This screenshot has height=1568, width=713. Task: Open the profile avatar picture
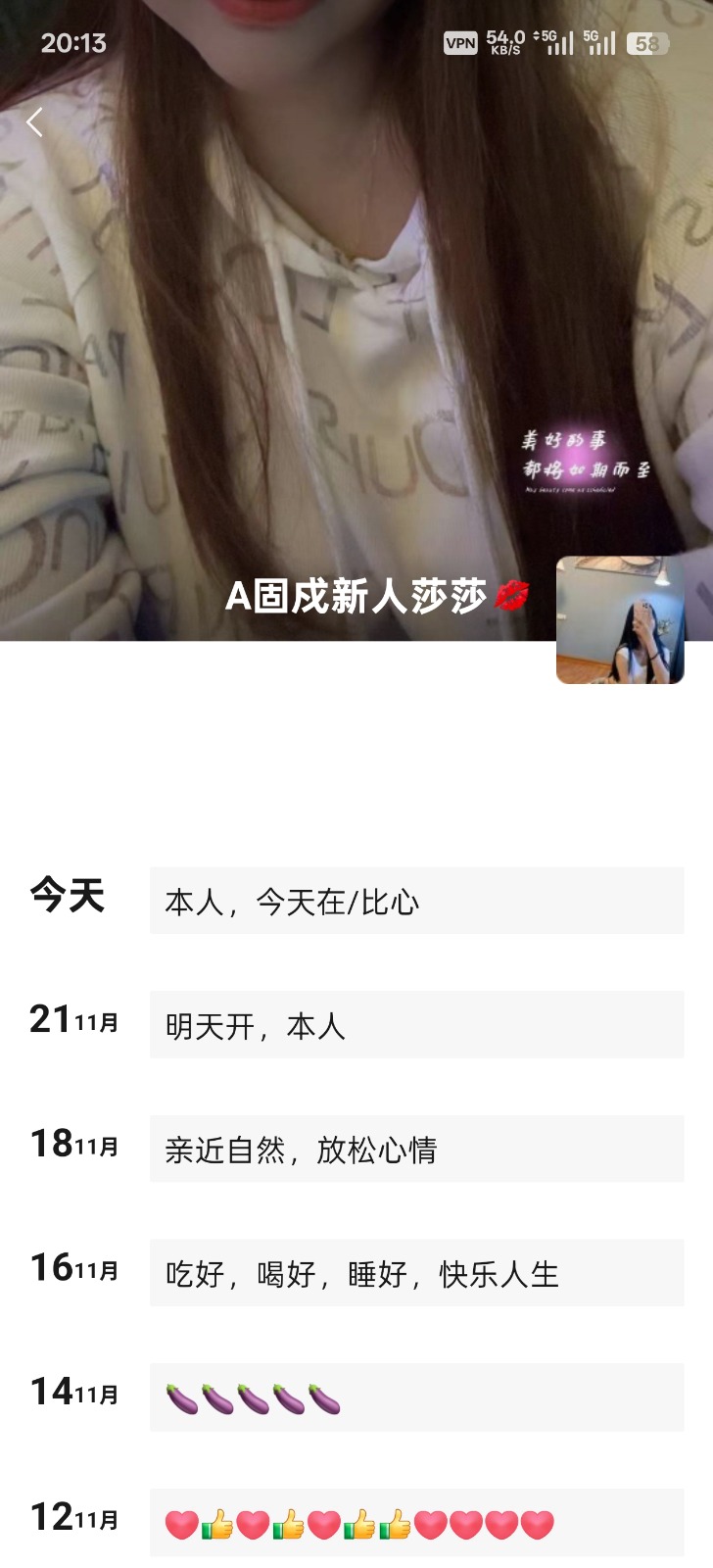(619, 619)
